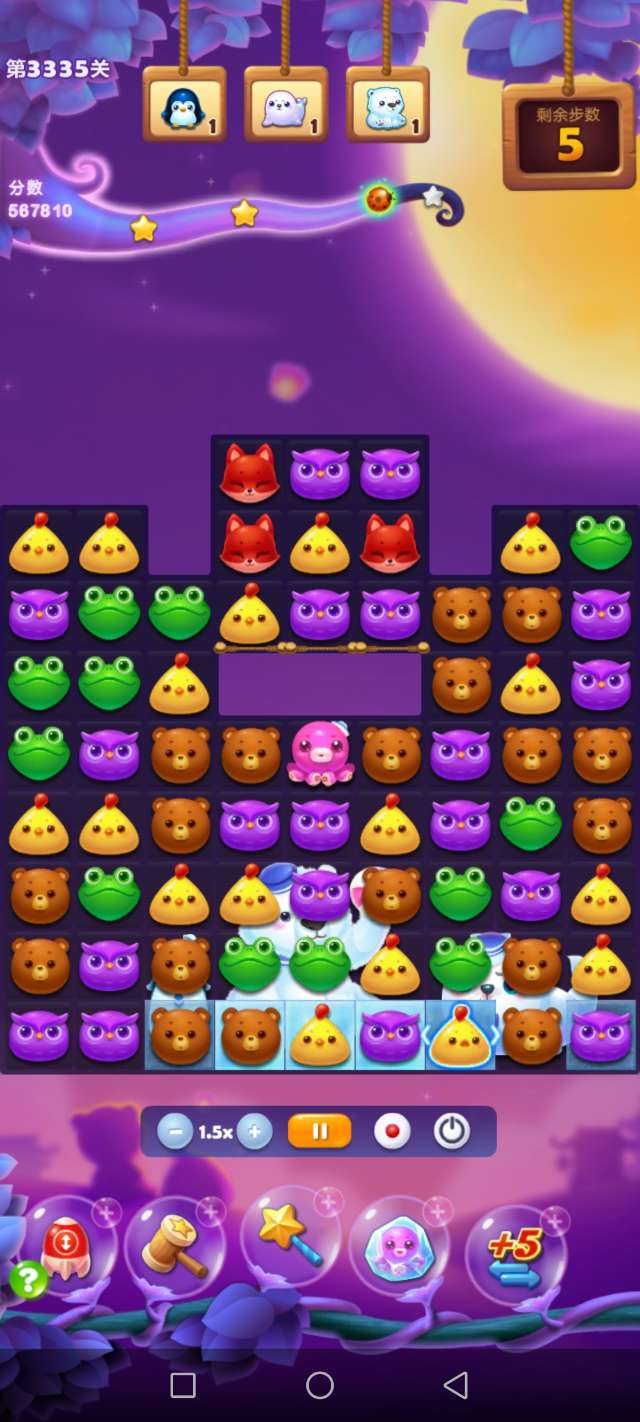Viewport: 640px width, 1422px height.
Task: Decrease the playback speed with minus button
Action: click(x=175, y=1132)
